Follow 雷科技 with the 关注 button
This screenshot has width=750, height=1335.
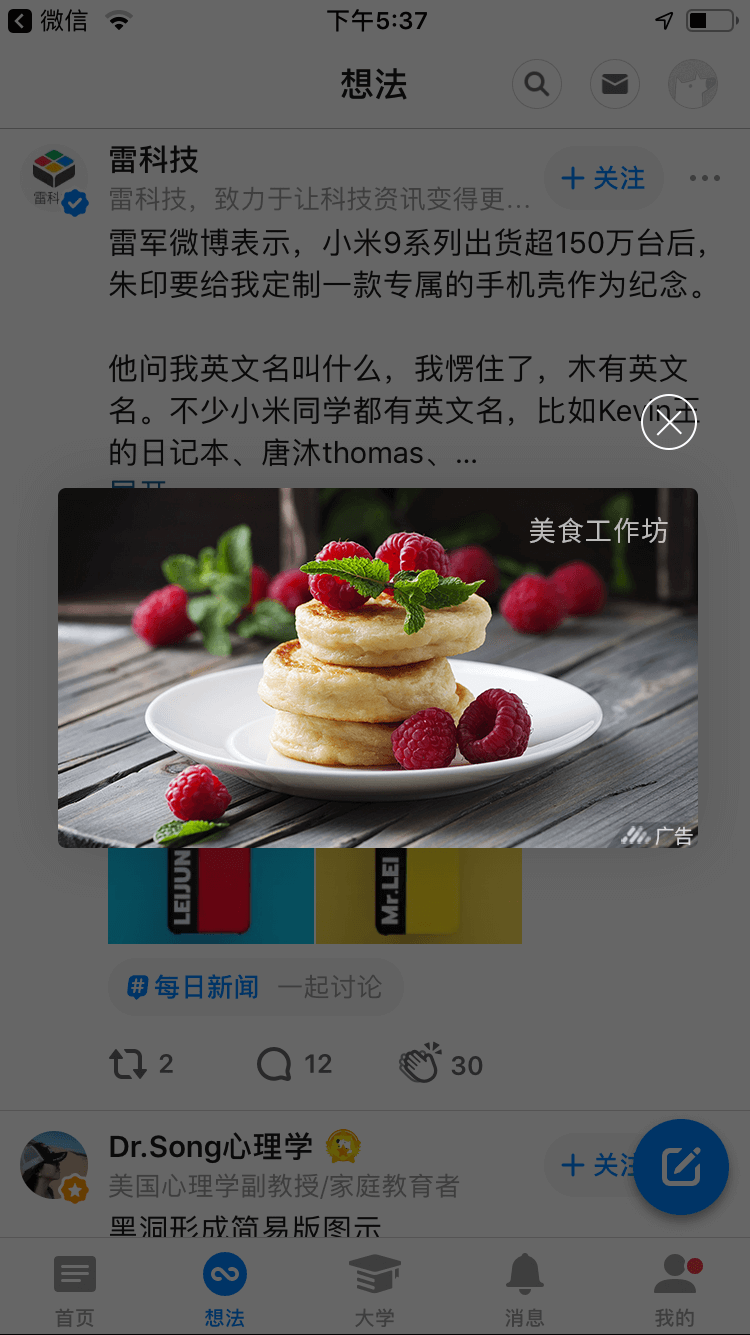(x=603, y=177)
